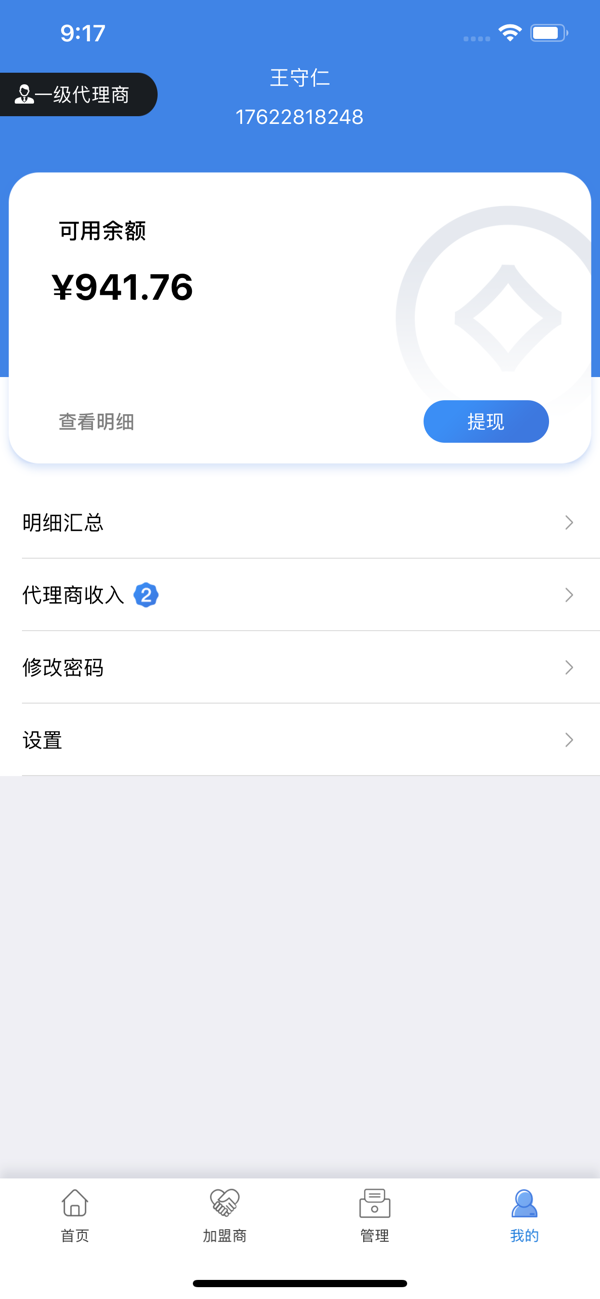600x1299 pixels.
Task: Tap the 一级代理商 agent level badge
Action: 78,95
